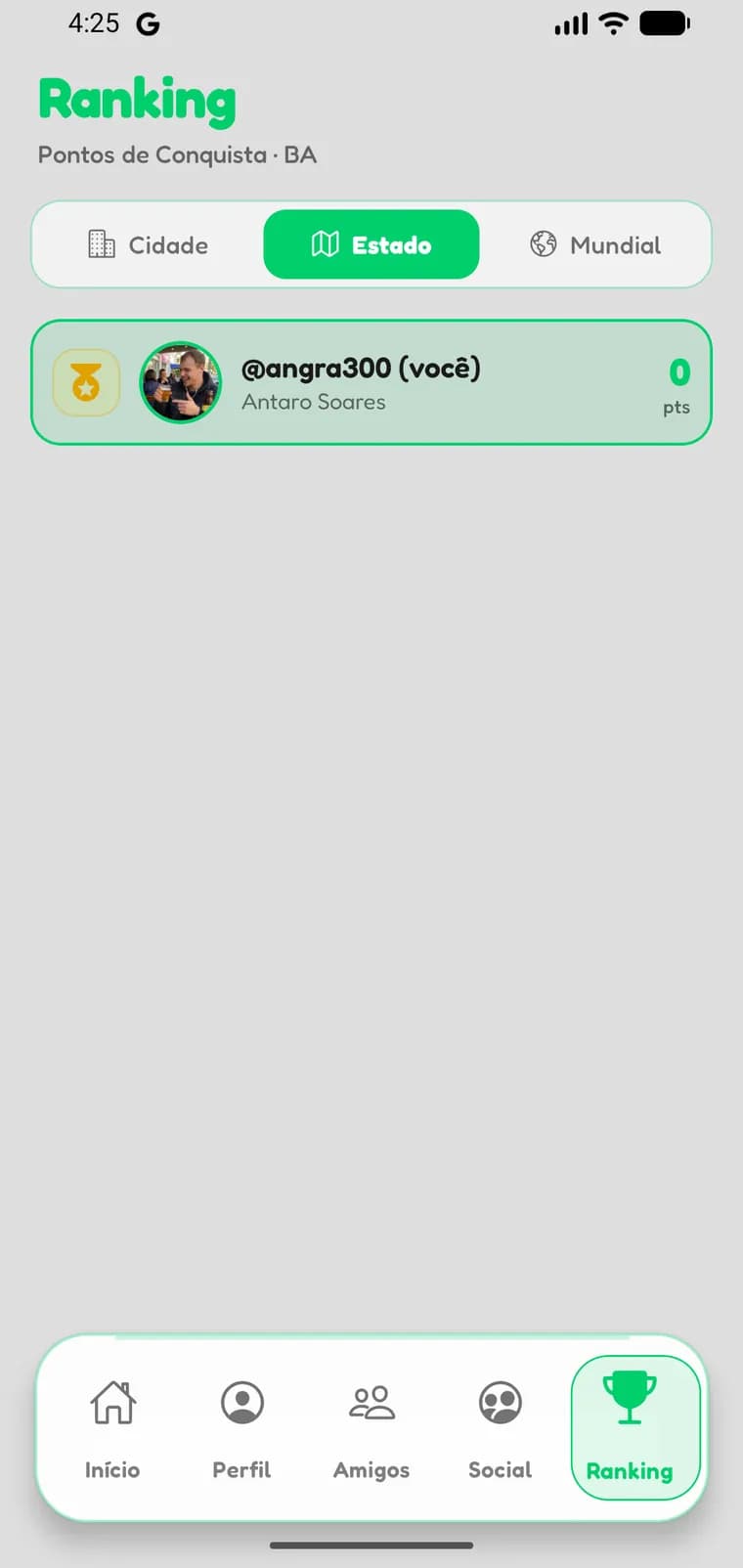
Task: Open the @angra300 ranking row
Action: (x=371, y=382)
